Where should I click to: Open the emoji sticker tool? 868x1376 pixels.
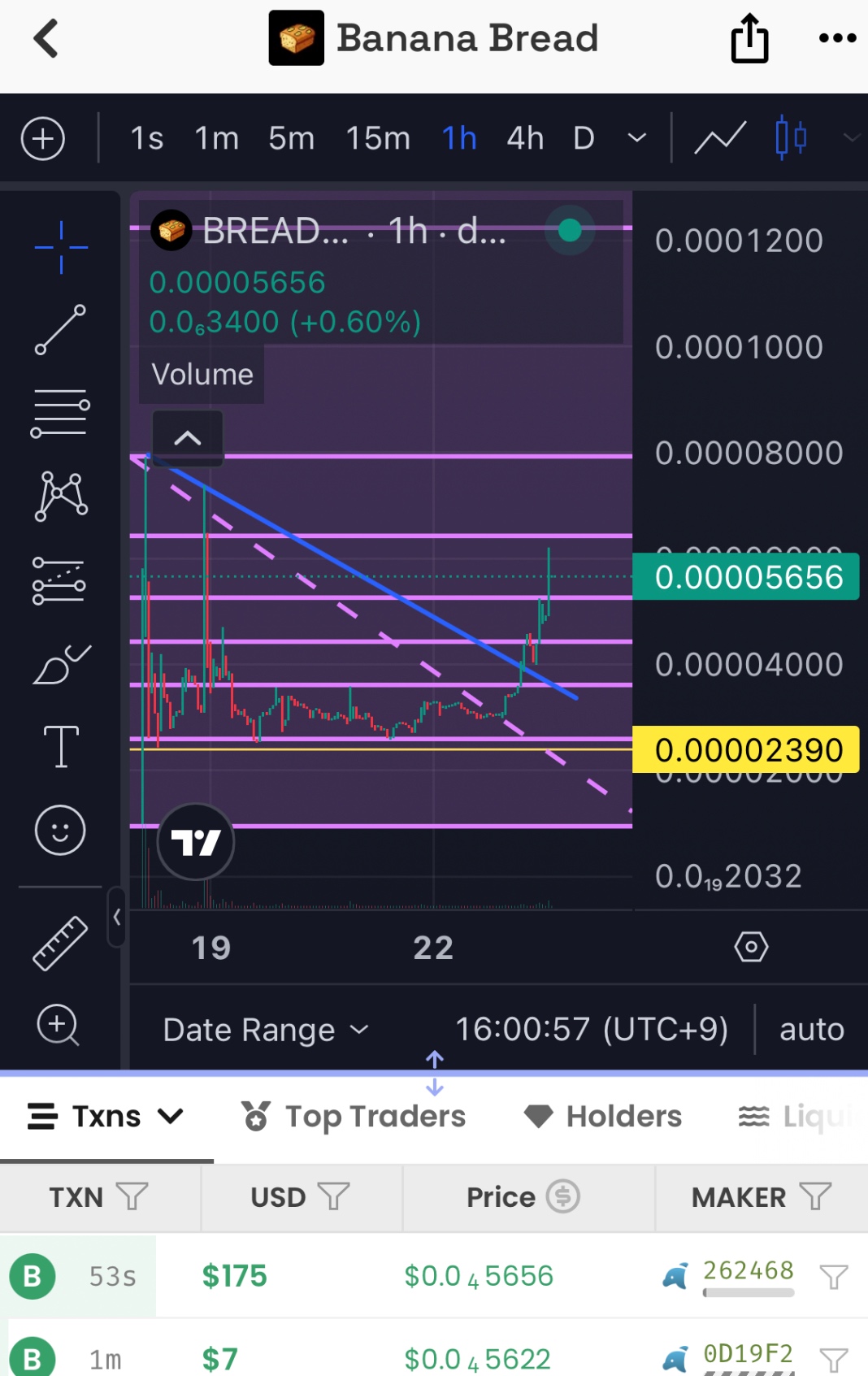pyautogui.click(x=60, y=830)
